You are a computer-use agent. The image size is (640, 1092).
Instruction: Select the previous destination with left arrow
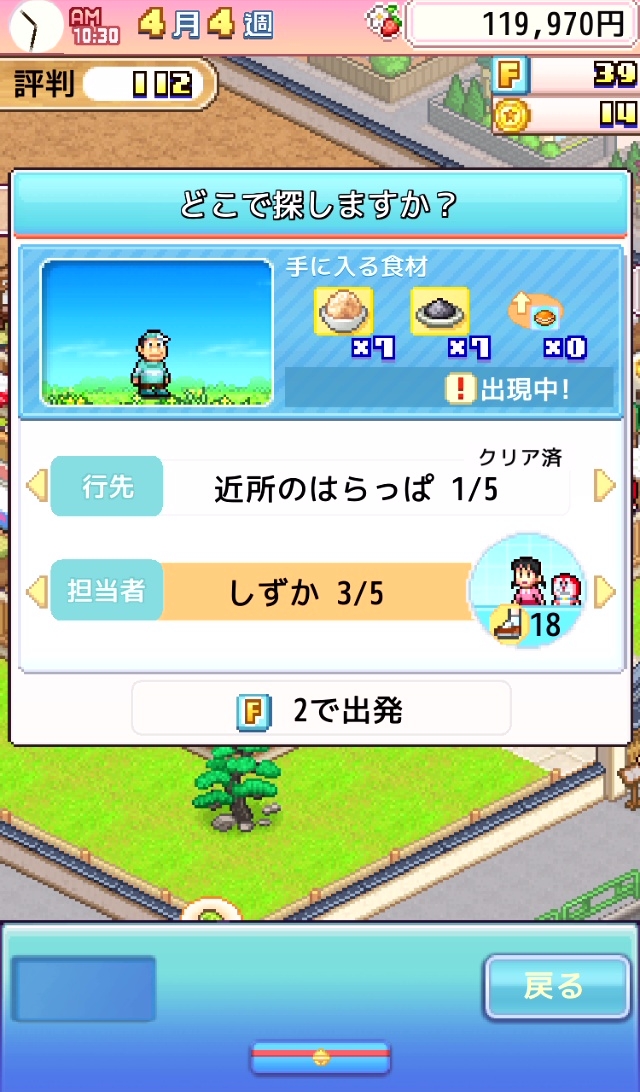click(36, 487)
